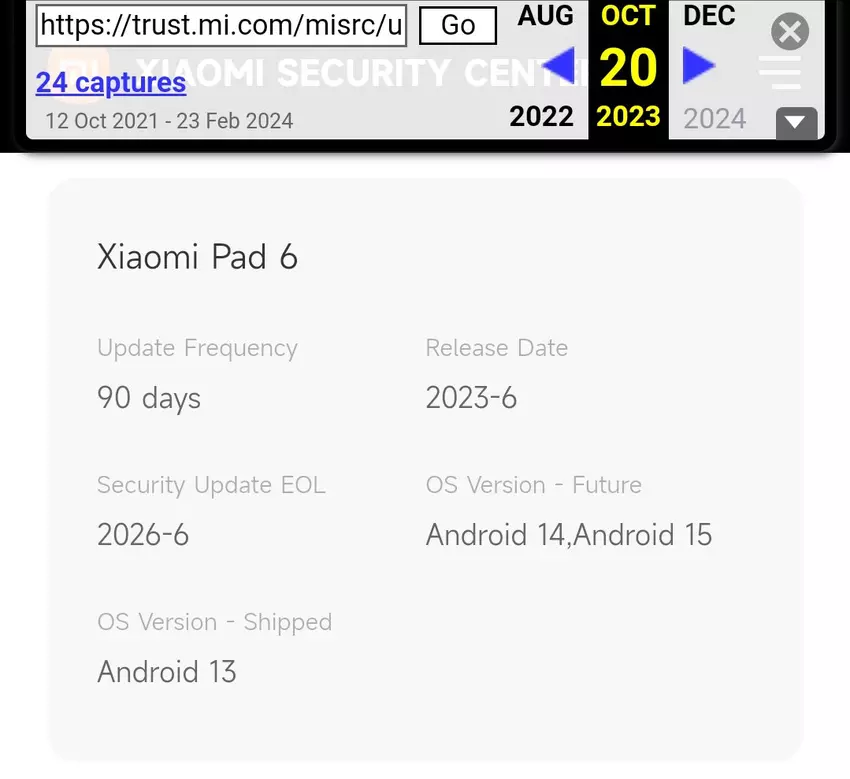Select the 2022 capture year
This screenshot has height=779, width=850.
[x=541, y=117]
